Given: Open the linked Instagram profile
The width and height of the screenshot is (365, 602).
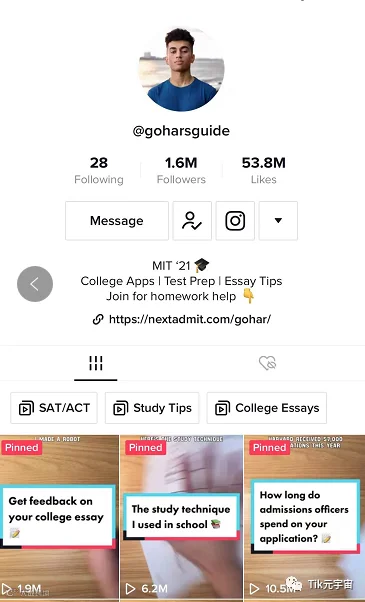Looking at the screenshot, I should tap(235, 221).
